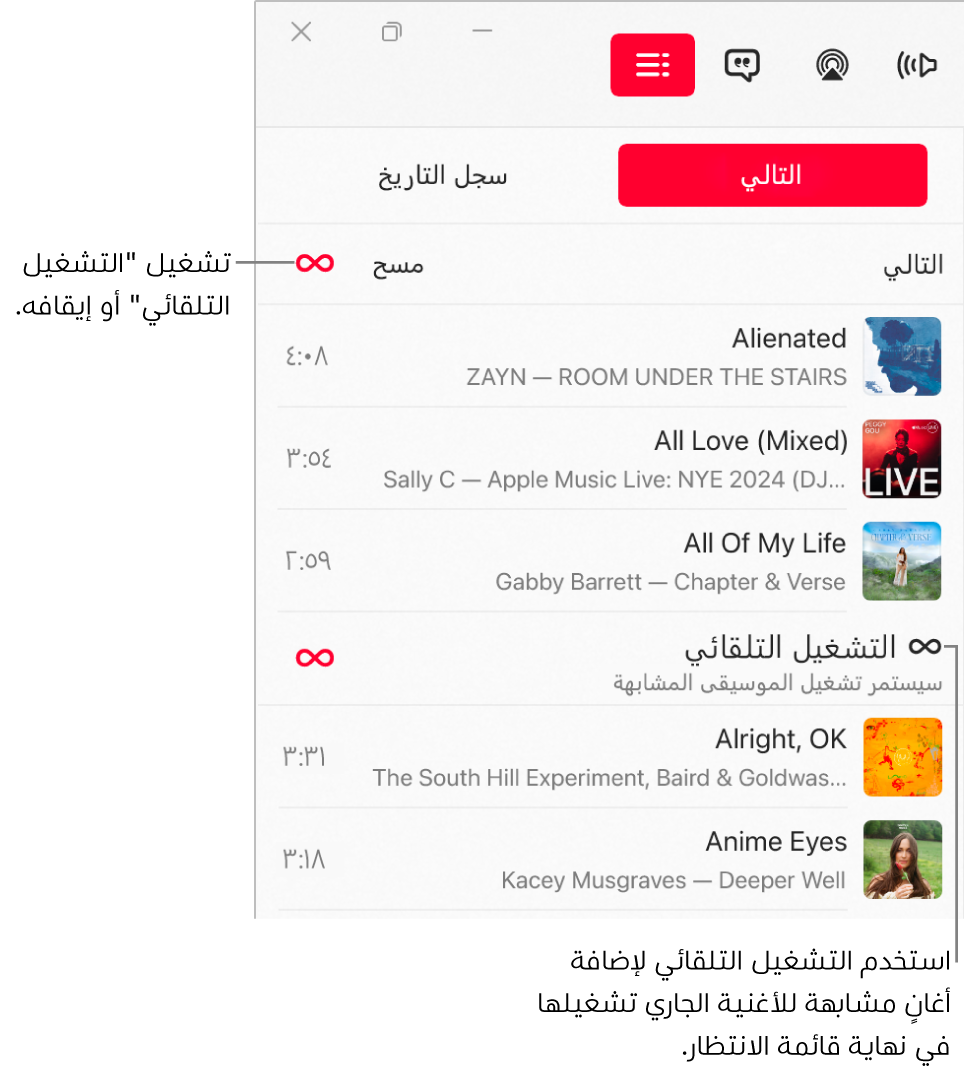Screen dimensions: 966x1075
Task: Open the lyrics speech bubble icon
Action: point(741,65)
